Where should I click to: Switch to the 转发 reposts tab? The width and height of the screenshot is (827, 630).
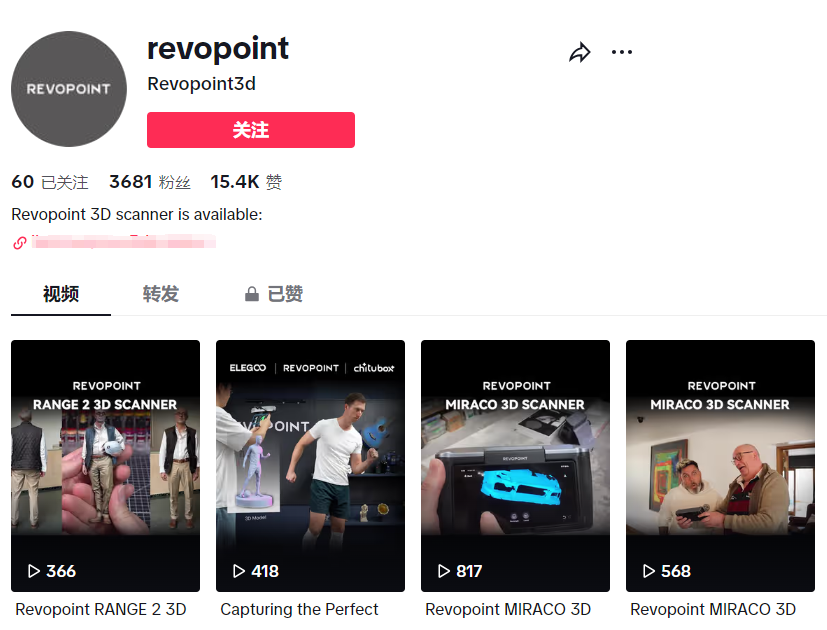coord(160,294)
